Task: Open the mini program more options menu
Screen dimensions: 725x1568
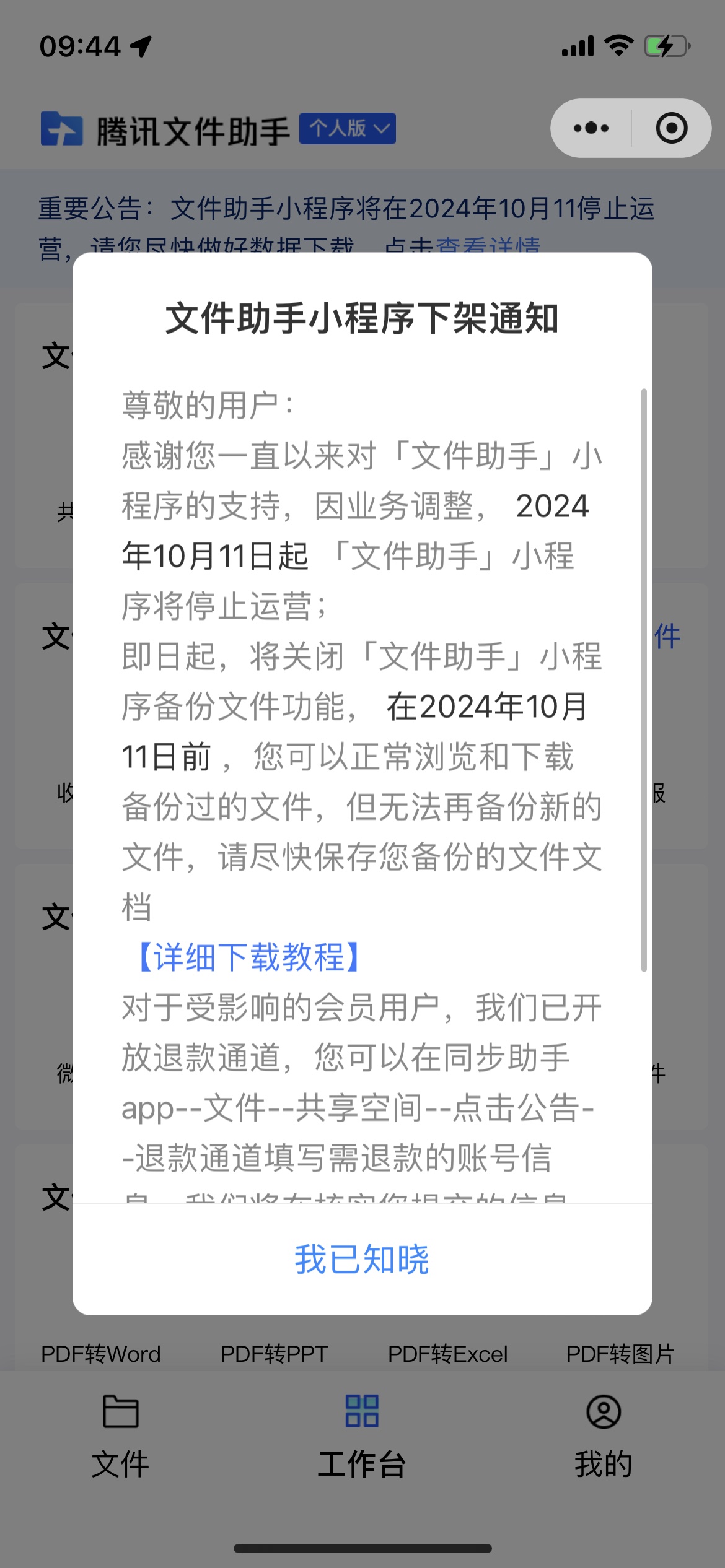Action: click(x=591, y=128)
